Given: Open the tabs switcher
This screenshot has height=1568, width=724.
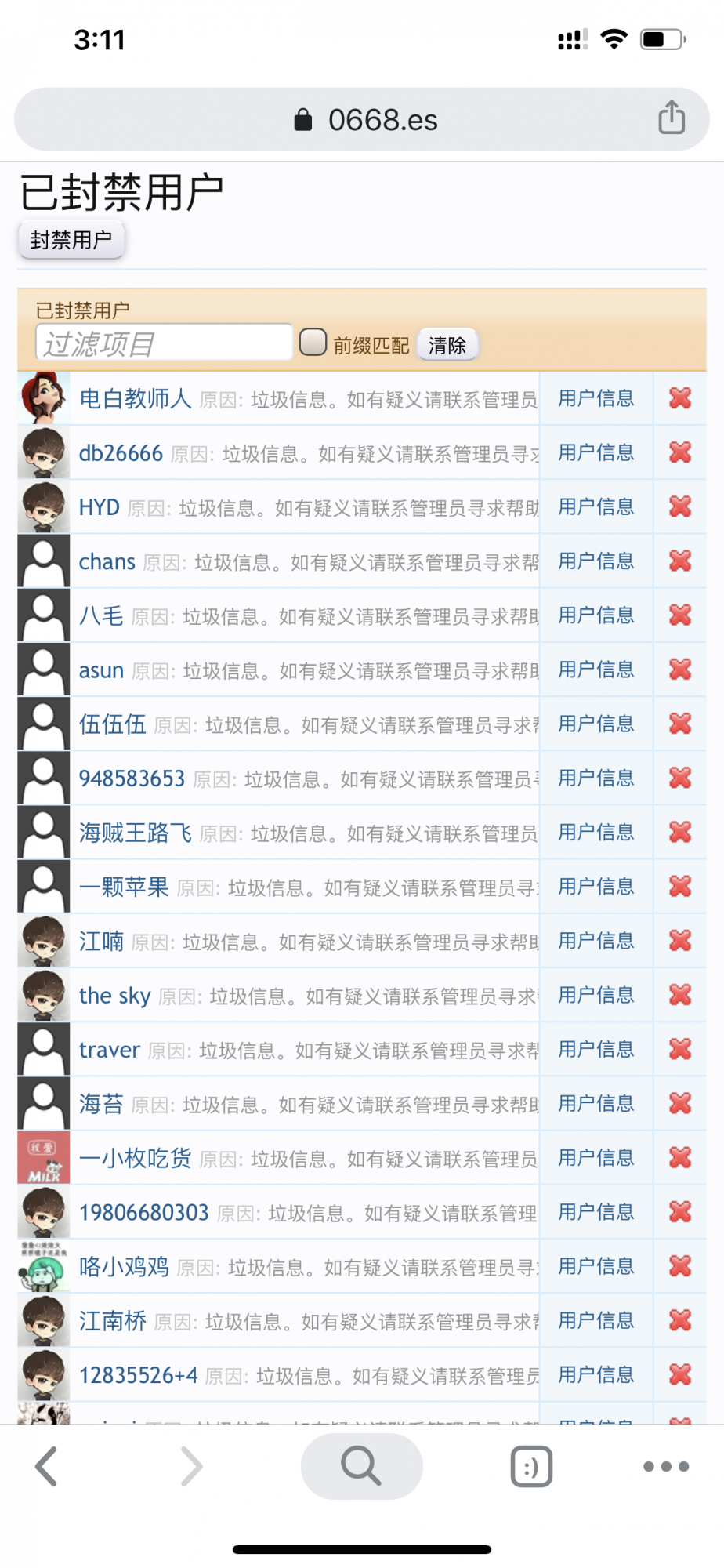Looking at the screenshot, I should pyautogui.click(x=531, y=1466).
